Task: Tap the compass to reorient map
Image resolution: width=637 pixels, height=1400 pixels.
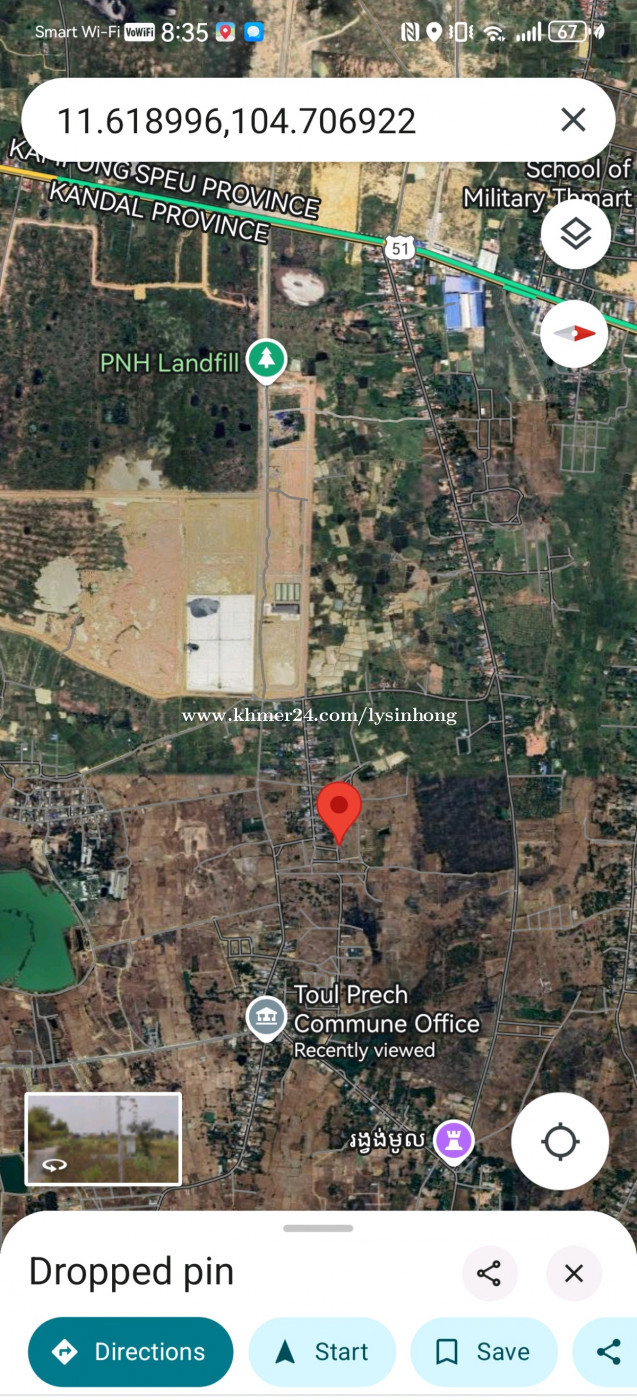Action: [x=574, y=334]
